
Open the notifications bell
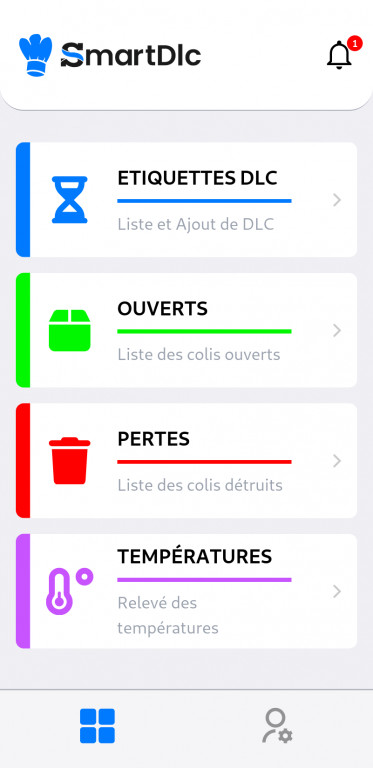tap(340, 55)
